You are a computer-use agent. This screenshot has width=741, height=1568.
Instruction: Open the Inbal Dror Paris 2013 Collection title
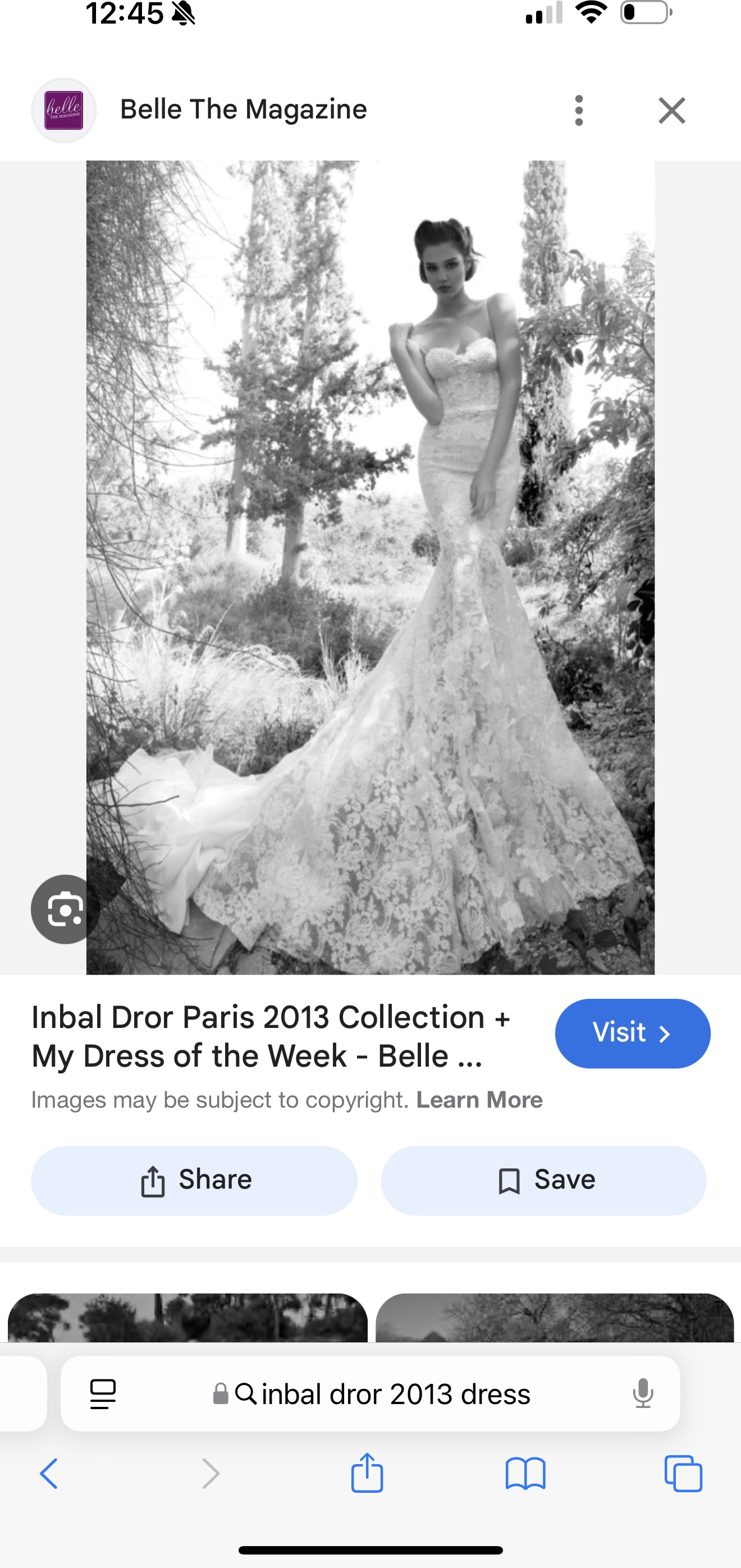[271, 1036]
